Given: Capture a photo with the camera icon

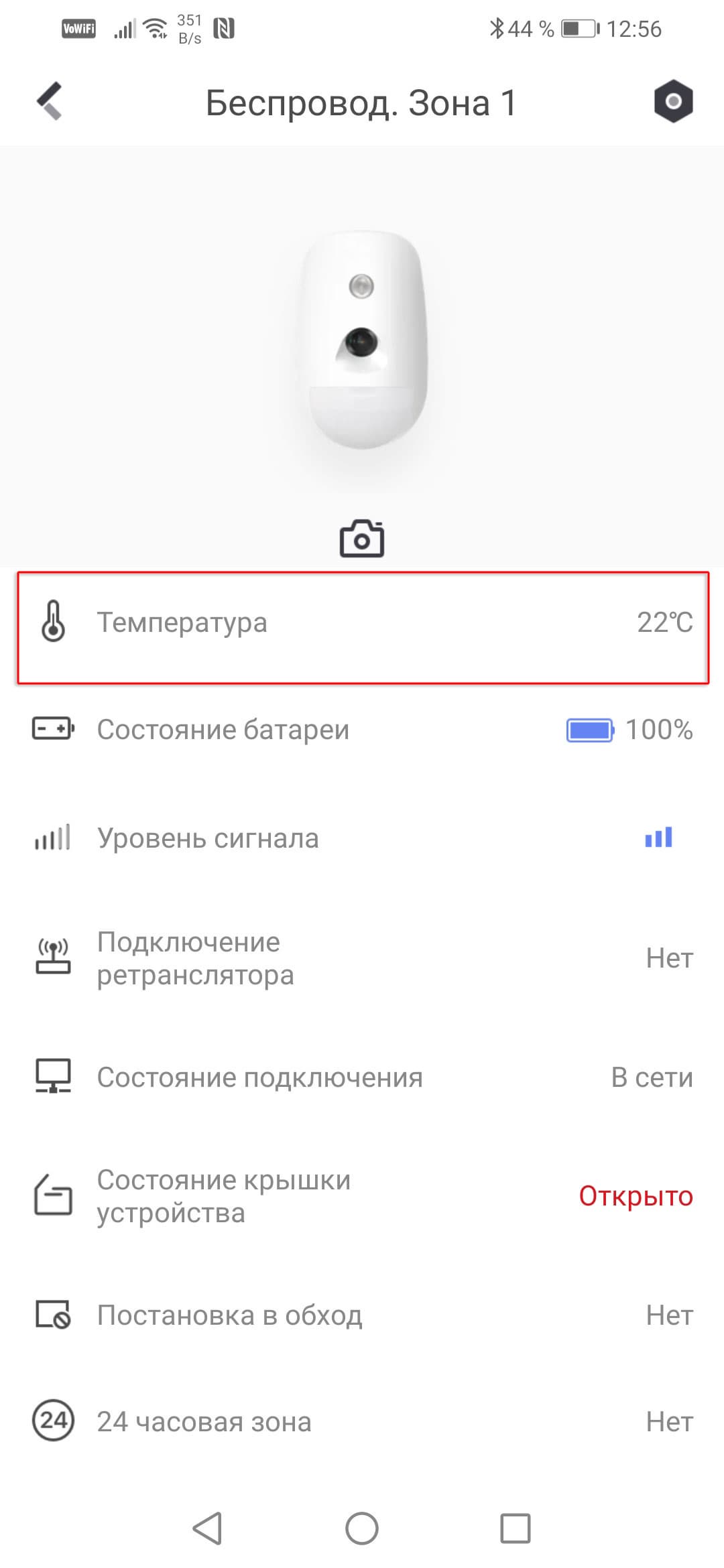Looking at the screenshot, I should [362, 538].
